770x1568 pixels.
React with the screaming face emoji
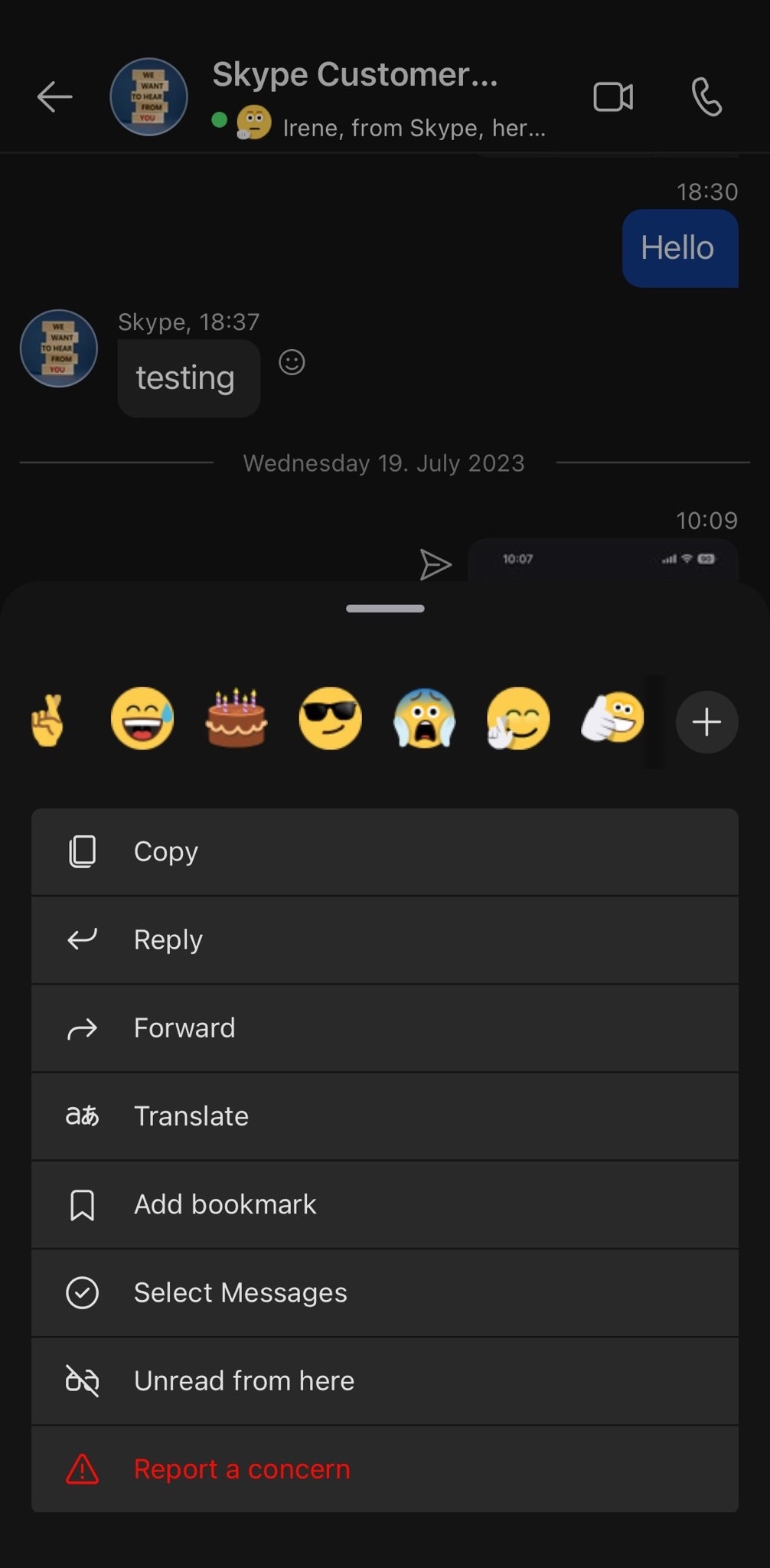[425, 718]
